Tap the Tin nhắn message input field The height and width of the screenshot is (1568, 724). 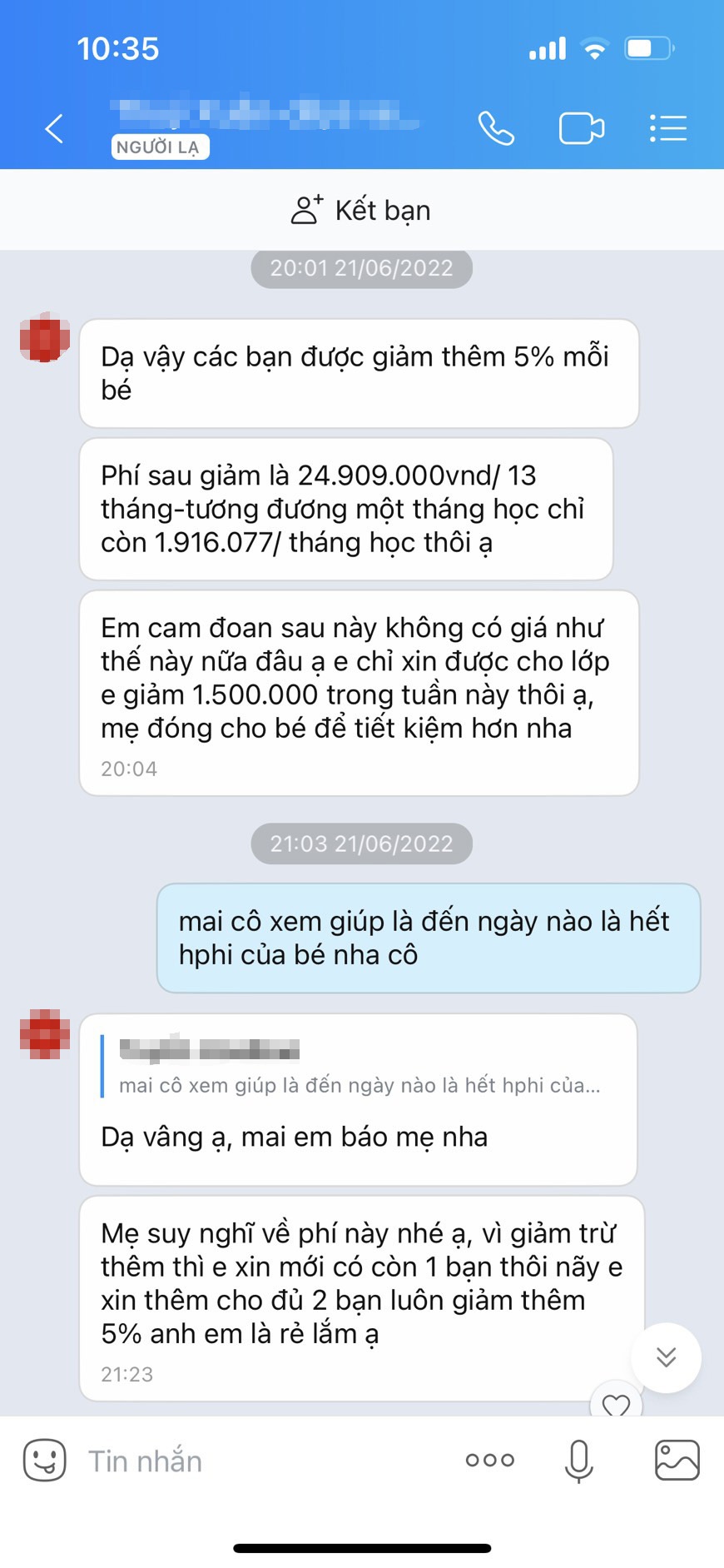point(250,1460)
